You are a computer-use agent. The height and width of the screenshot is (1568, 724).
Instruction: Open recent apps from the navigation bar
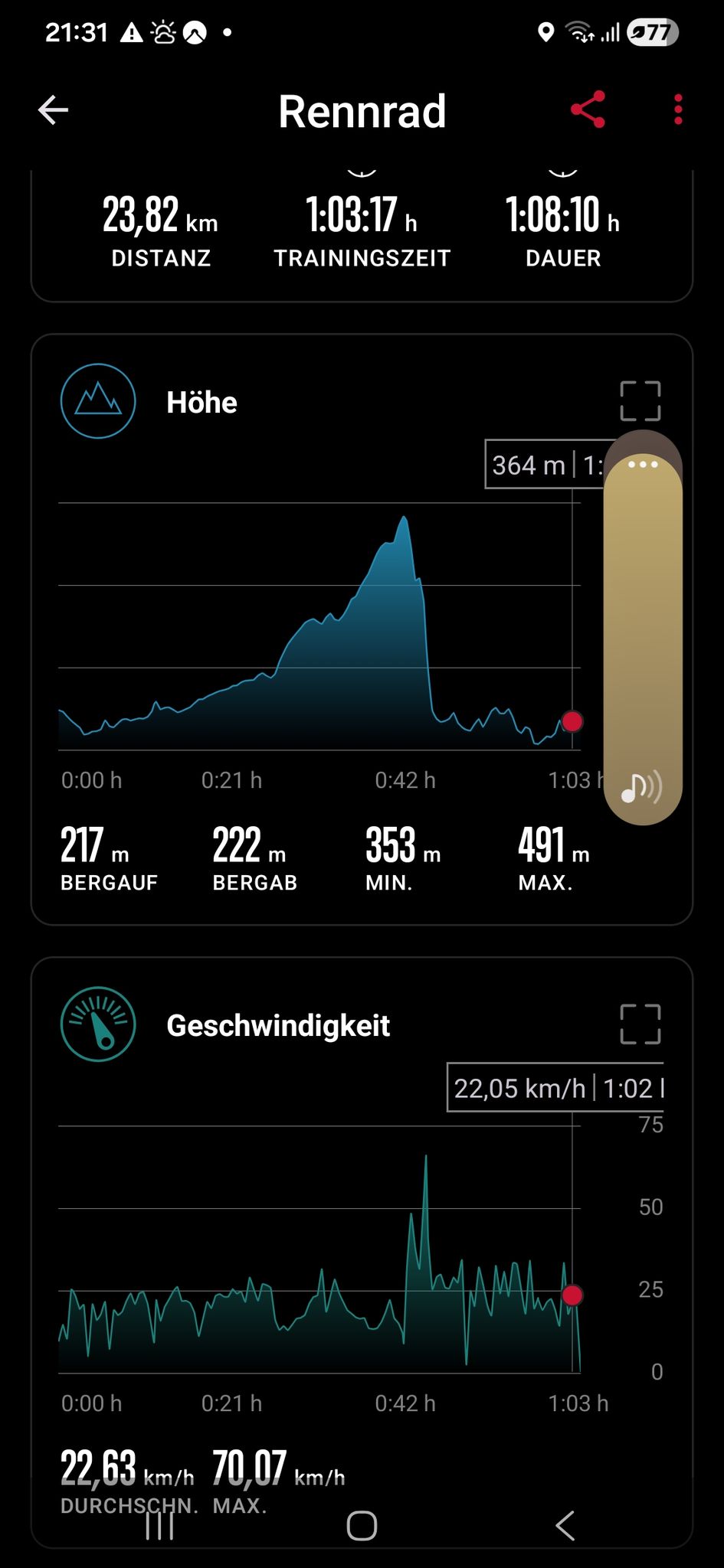[159, 1525]
